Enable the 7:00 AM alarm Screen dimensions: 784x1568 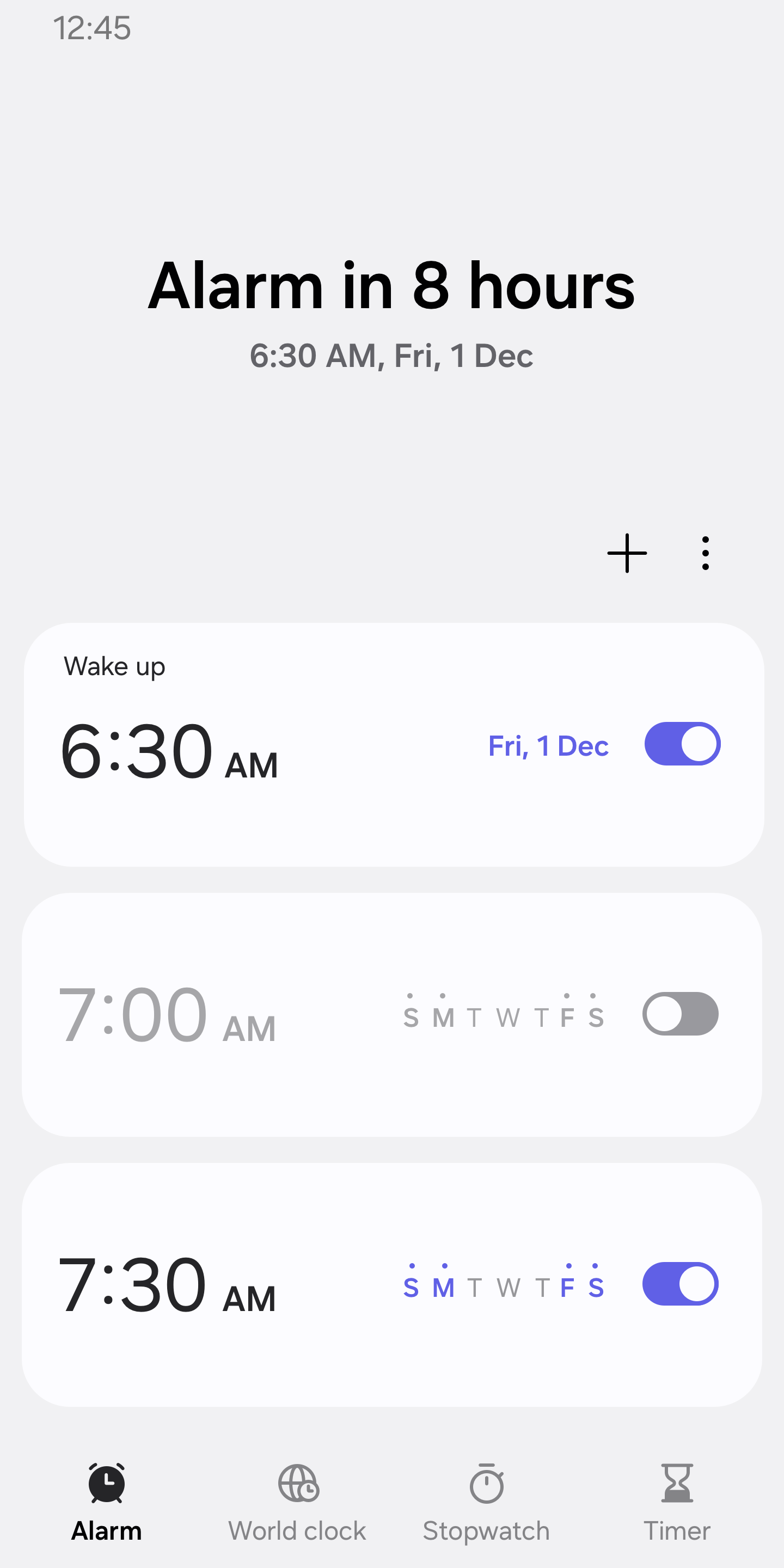681,1013
